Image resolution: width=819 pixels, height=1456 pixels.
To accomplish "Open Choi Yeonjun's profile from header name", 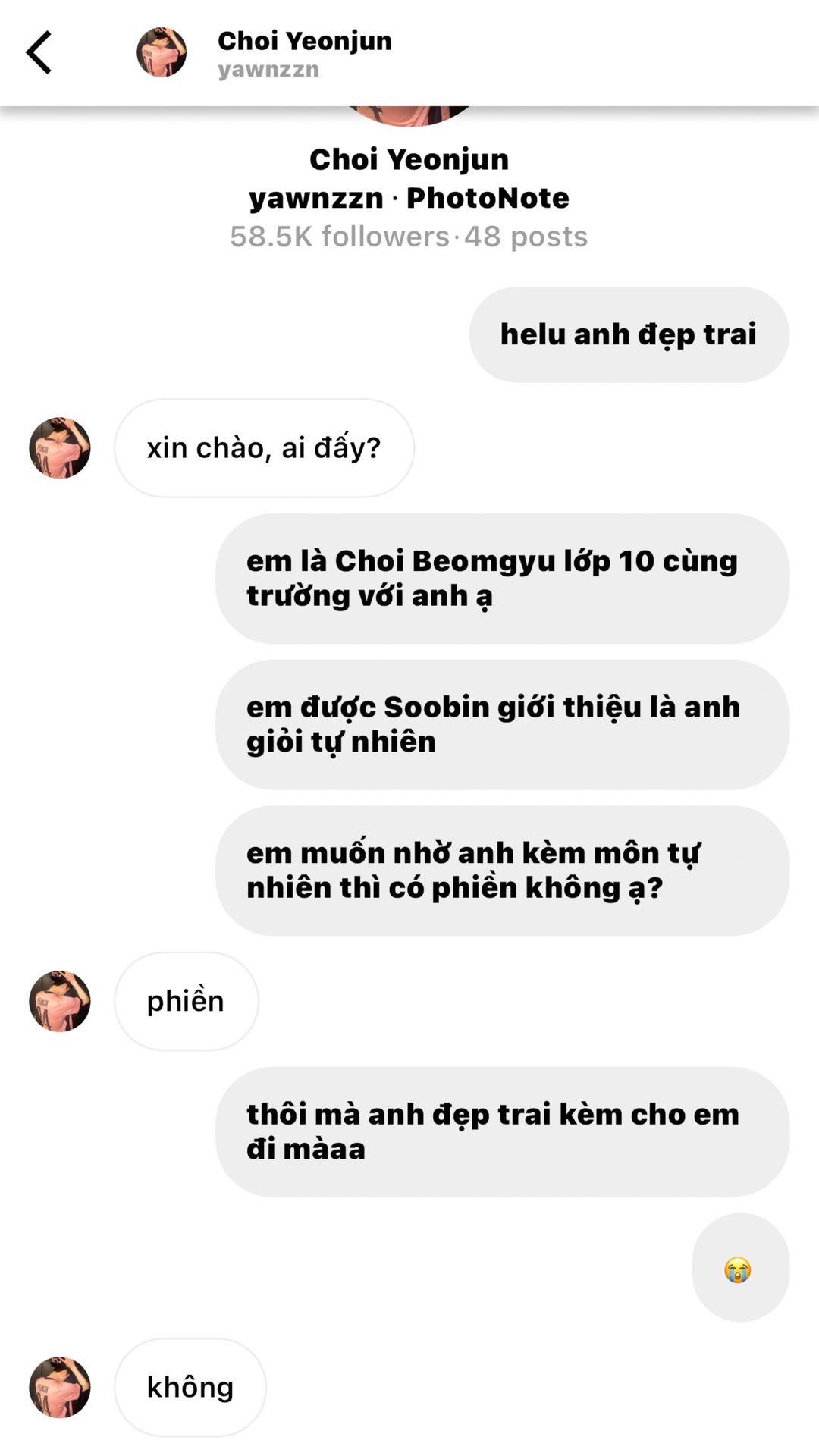I will pyautogui.click(x=305, y=41).
